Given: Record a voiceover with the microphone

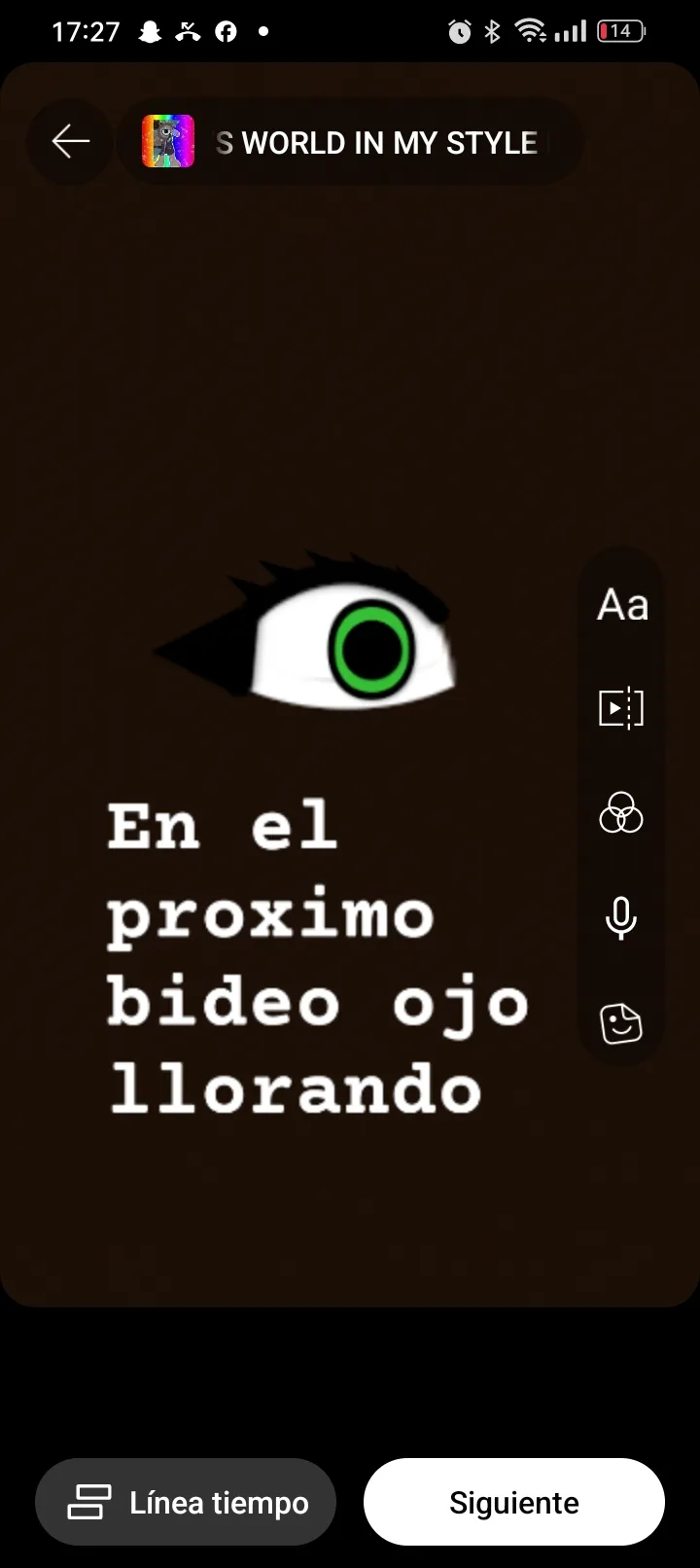Looking at the screenshot, I should coord(621,918).
